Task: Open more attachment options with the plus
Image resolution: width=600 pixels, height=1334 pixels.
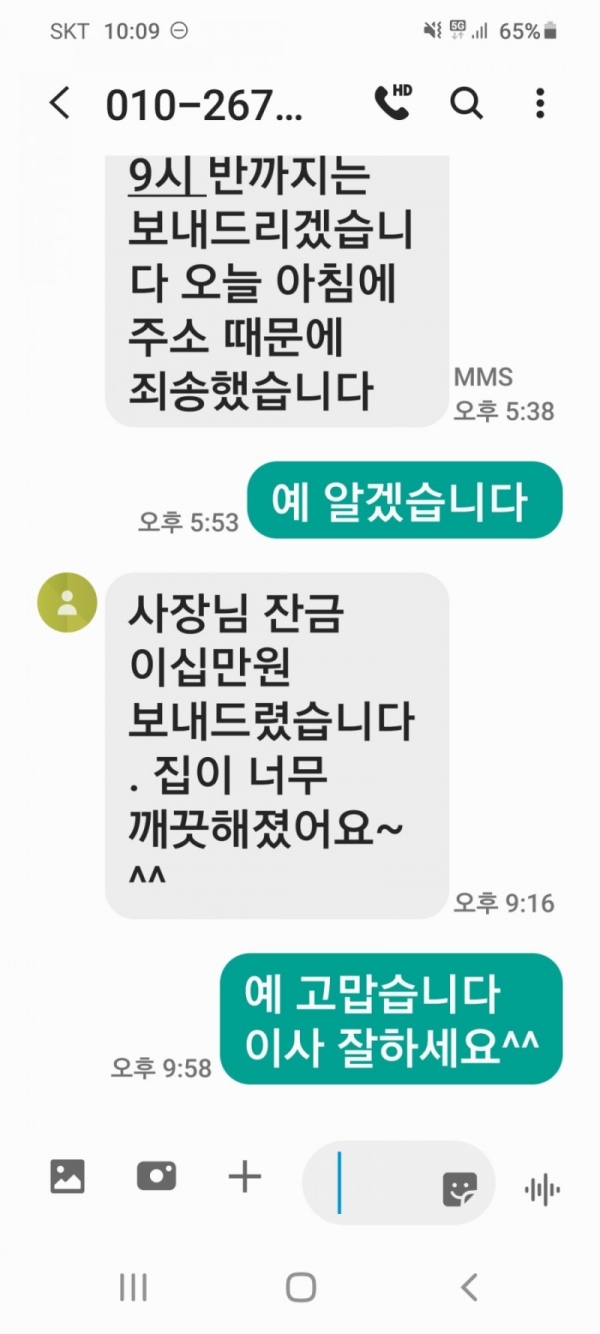Action: [244, 1177]
